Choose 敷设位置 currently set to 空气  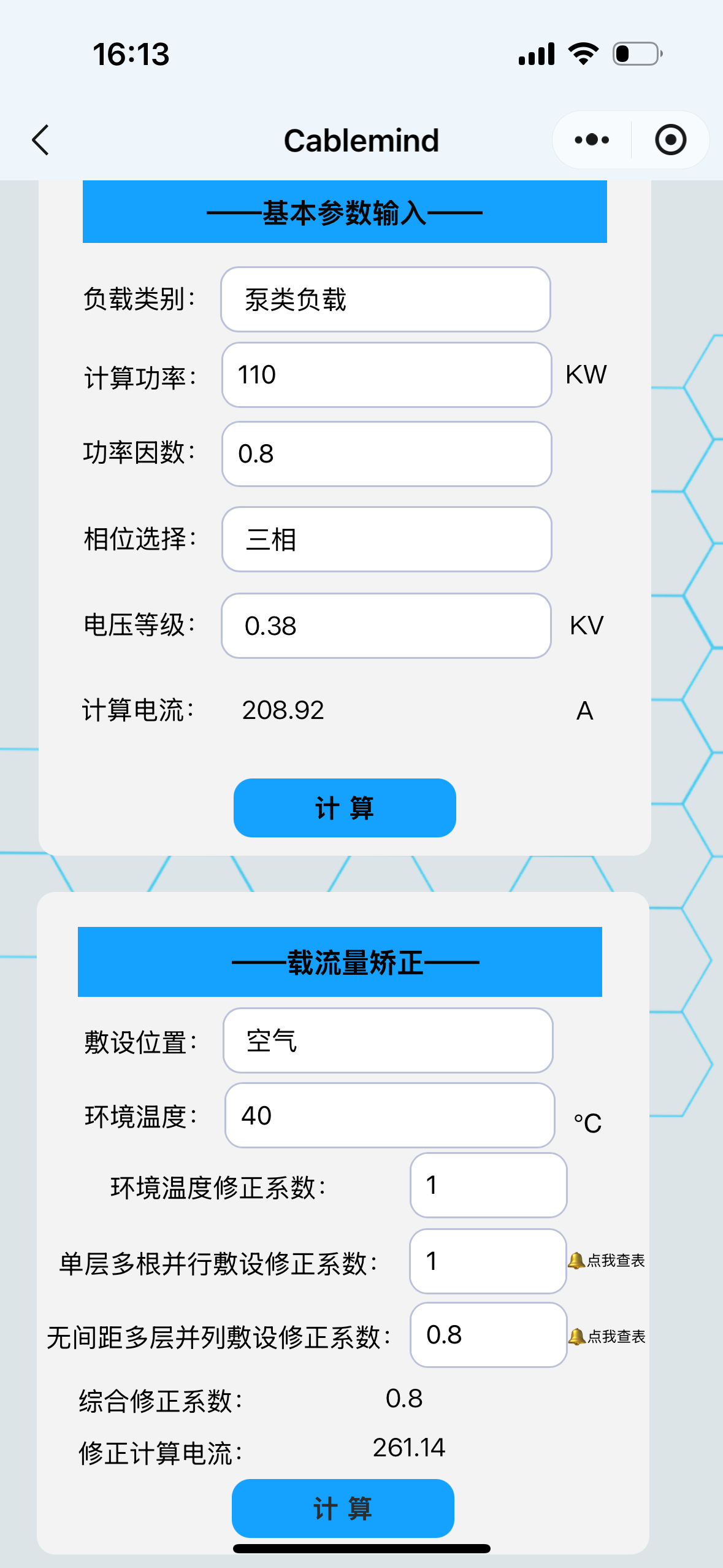click(388, 1040)
